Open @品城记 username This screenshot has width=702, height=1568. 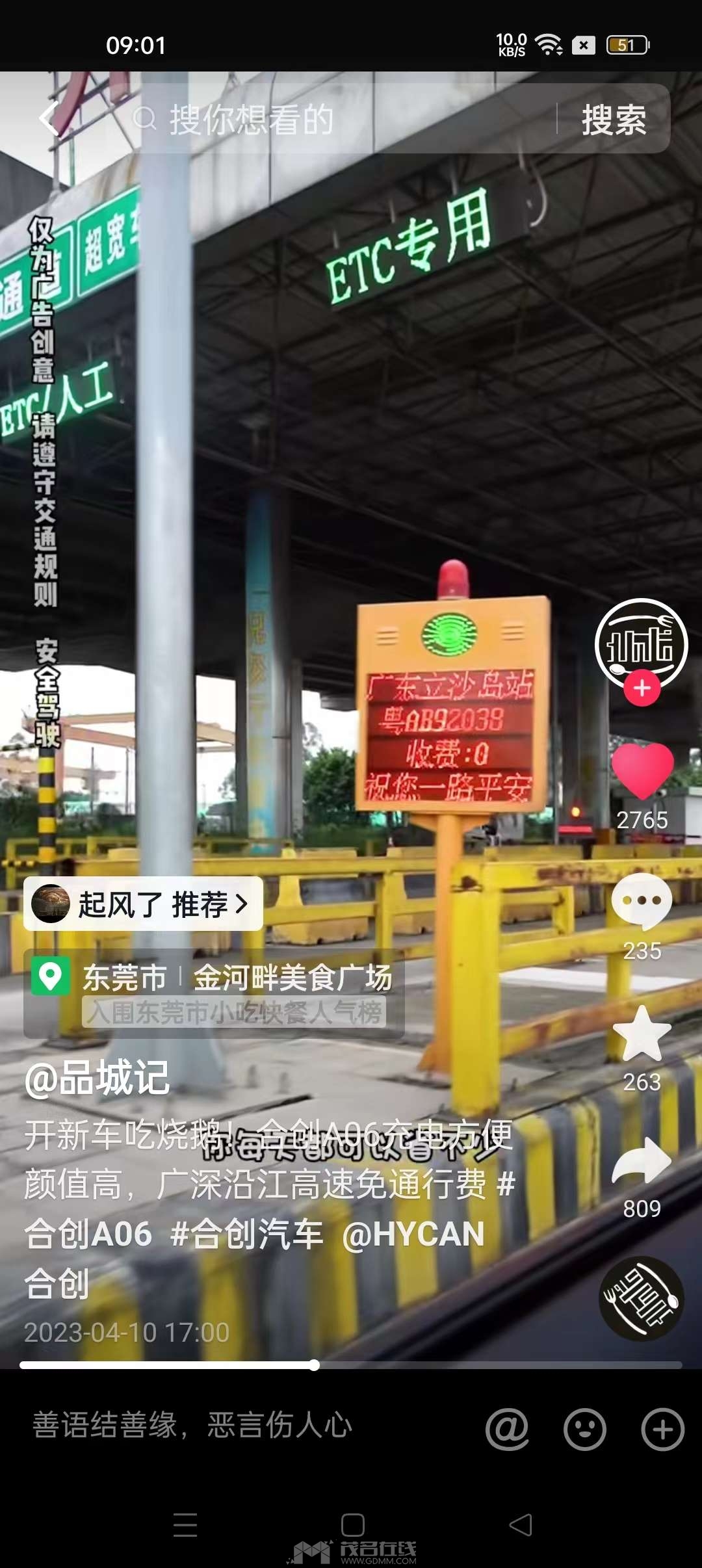click(x=97, y=1078)
